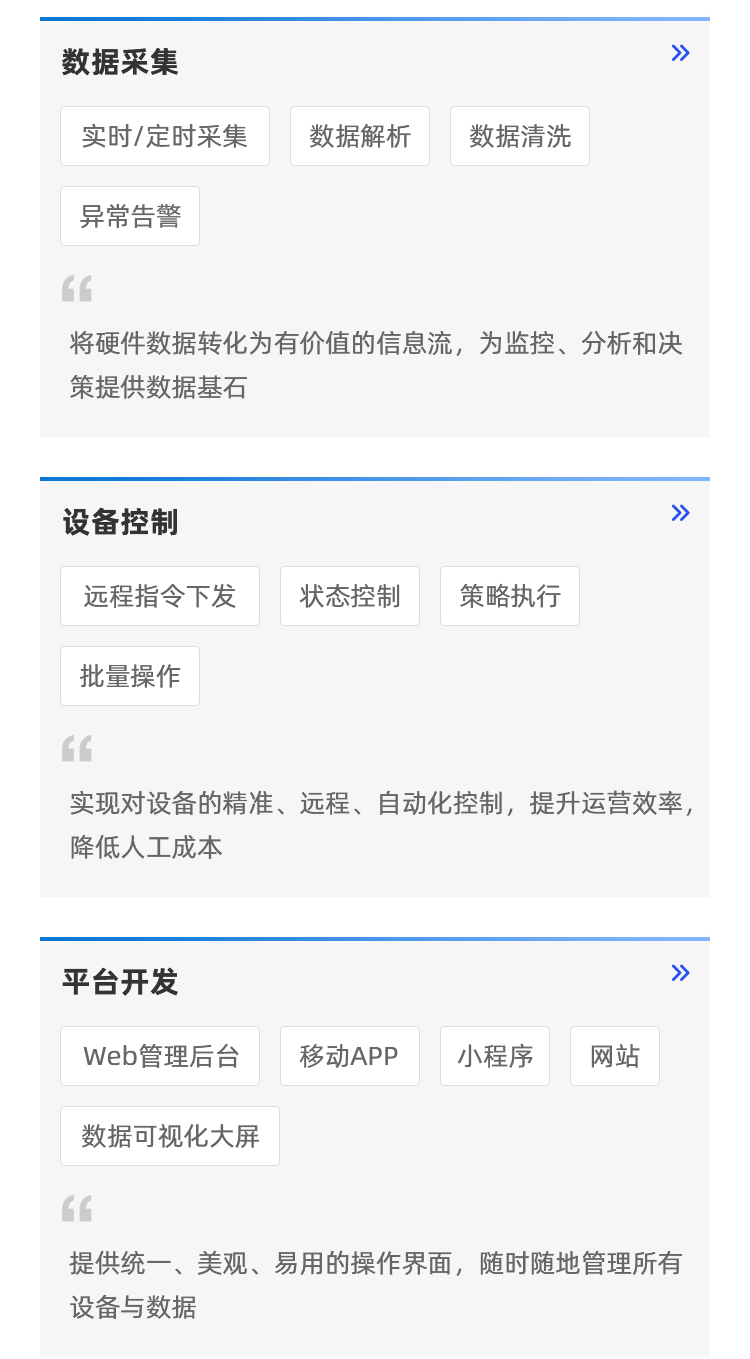Click the 数据清洗 chip

[520, 136]
